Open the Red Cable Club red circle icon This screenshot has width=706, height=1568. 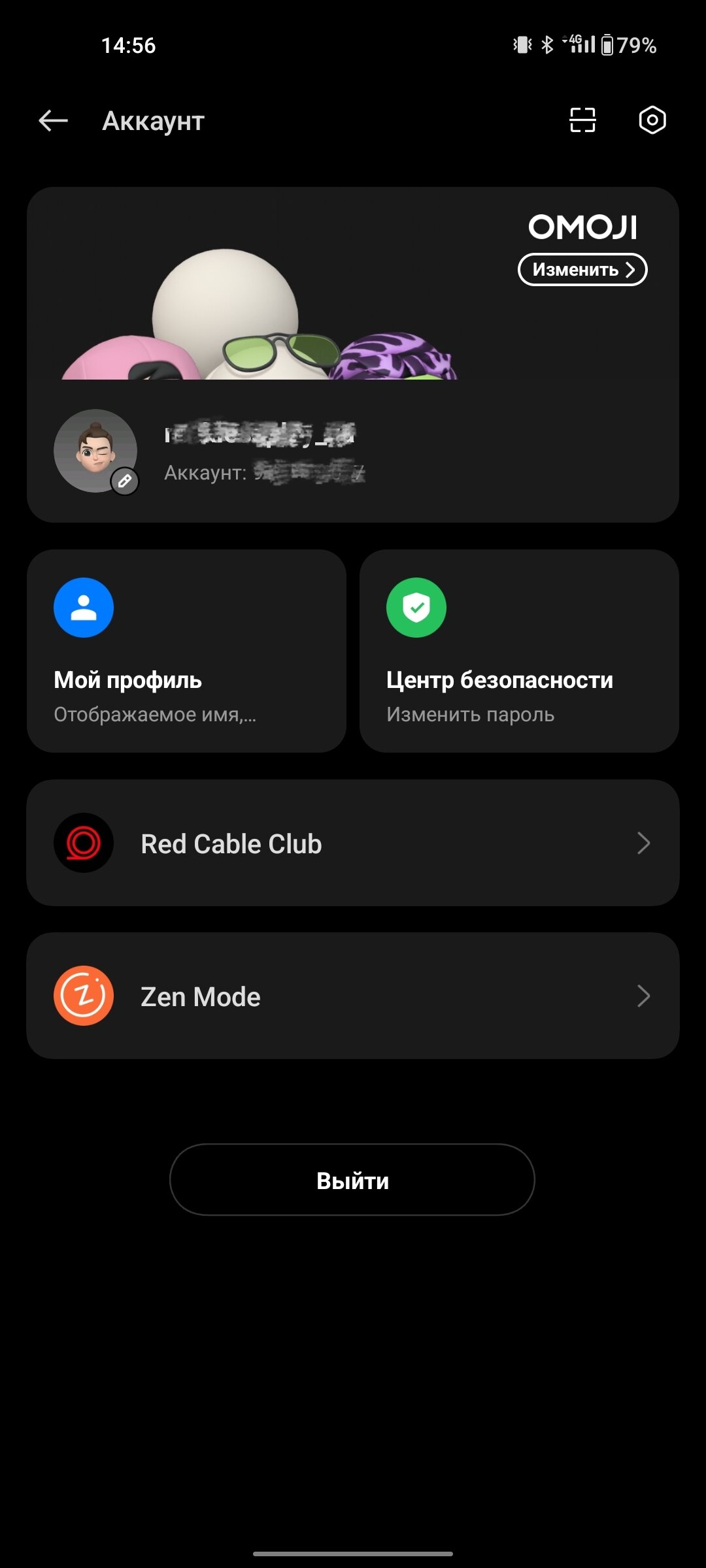(83, 843)
